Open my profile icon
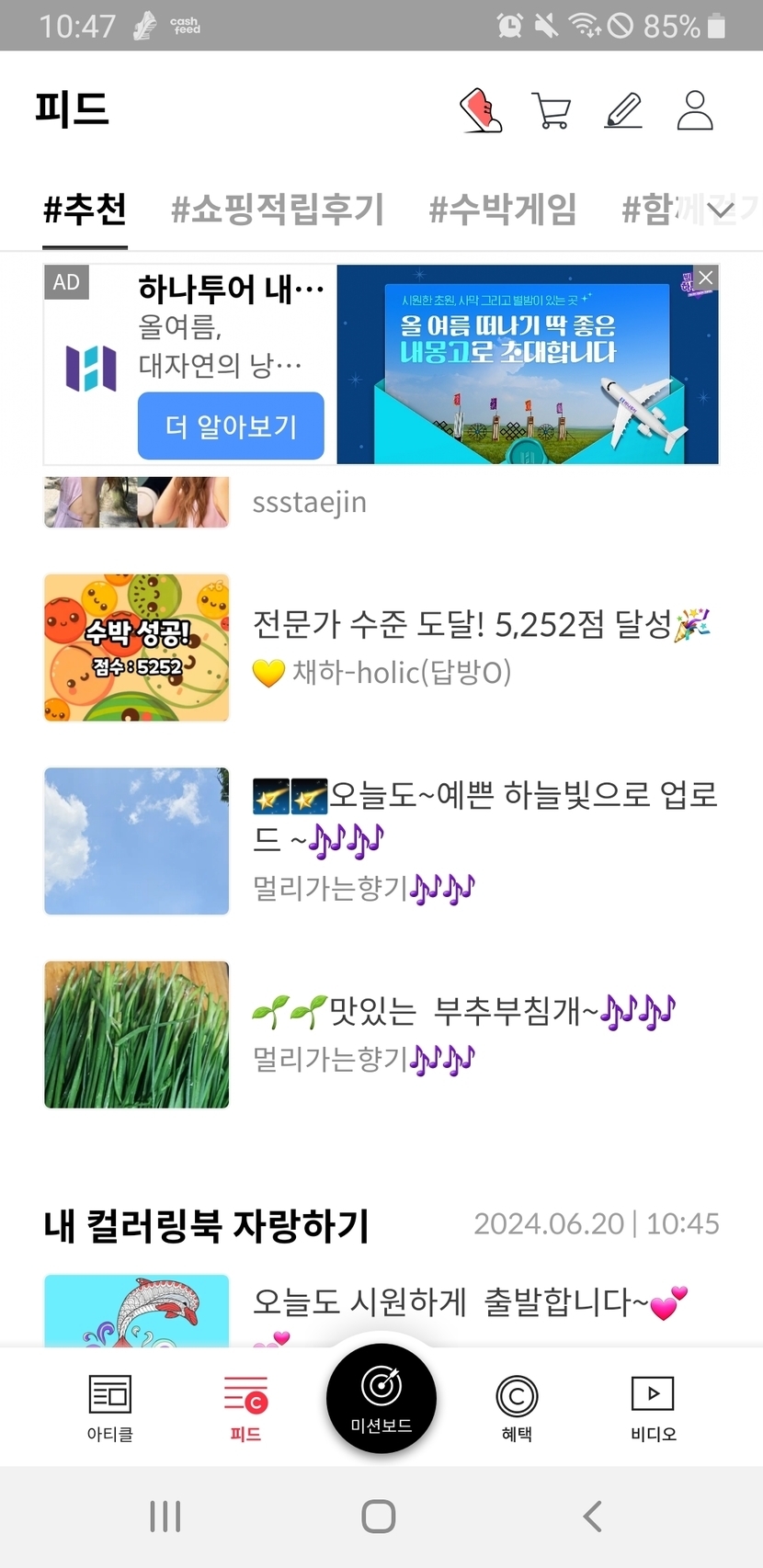The height and width of the screenshot is (1568, 763). click(x=695, y=110)
